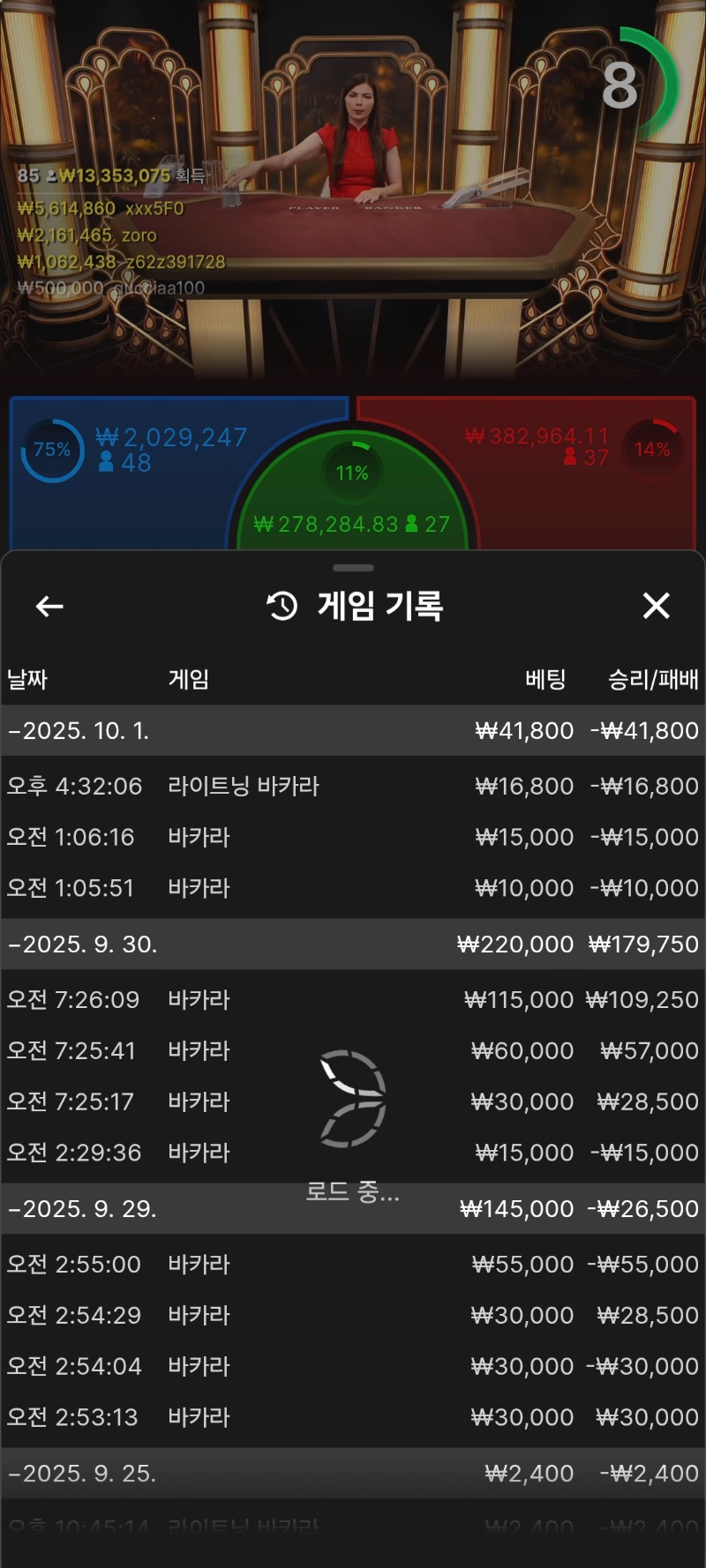Select the 오전 2:54:04 바카라 record
Image resolution: width=706 pixels, height=1568 pixels.
353,1366
